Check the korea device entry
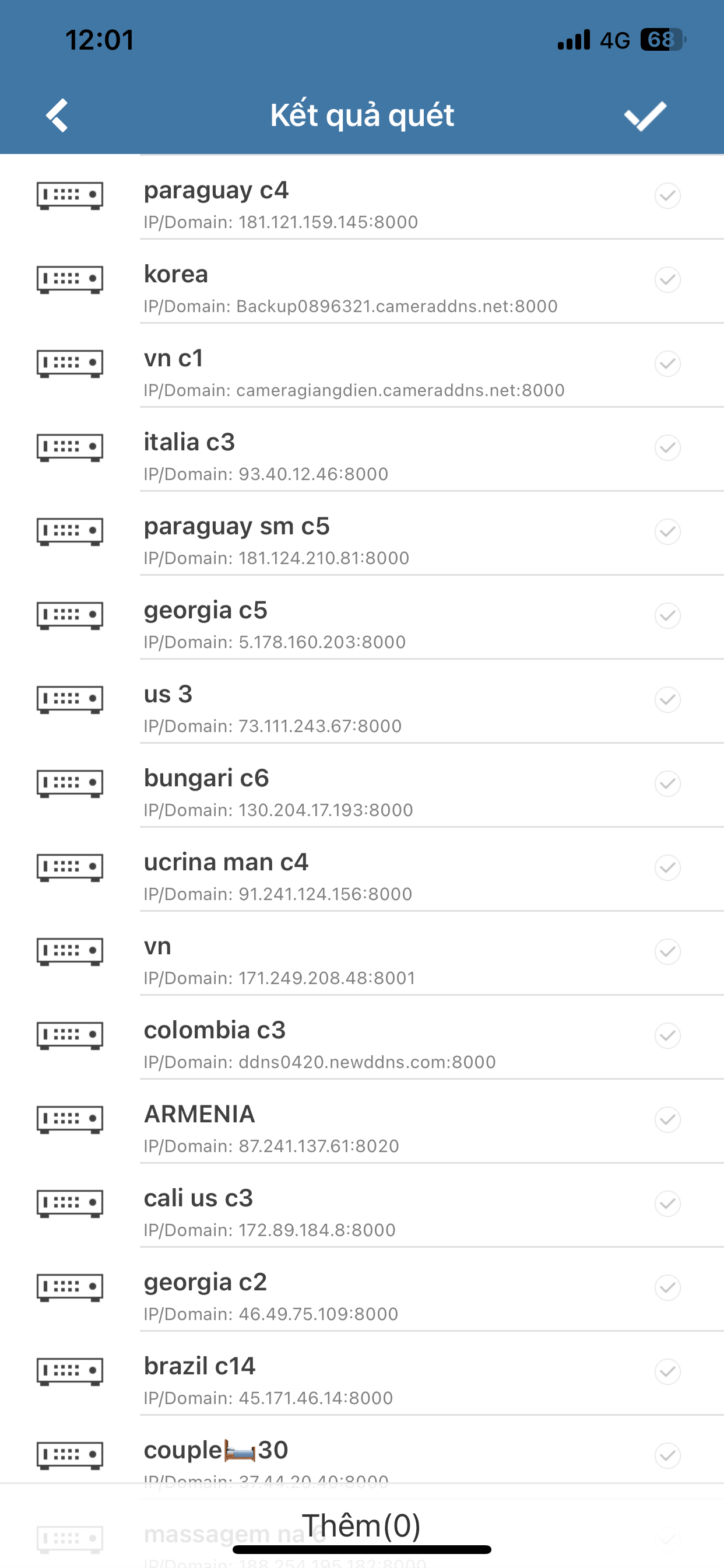The width and height of the screenshot is (724, 1568). (667, 280)
